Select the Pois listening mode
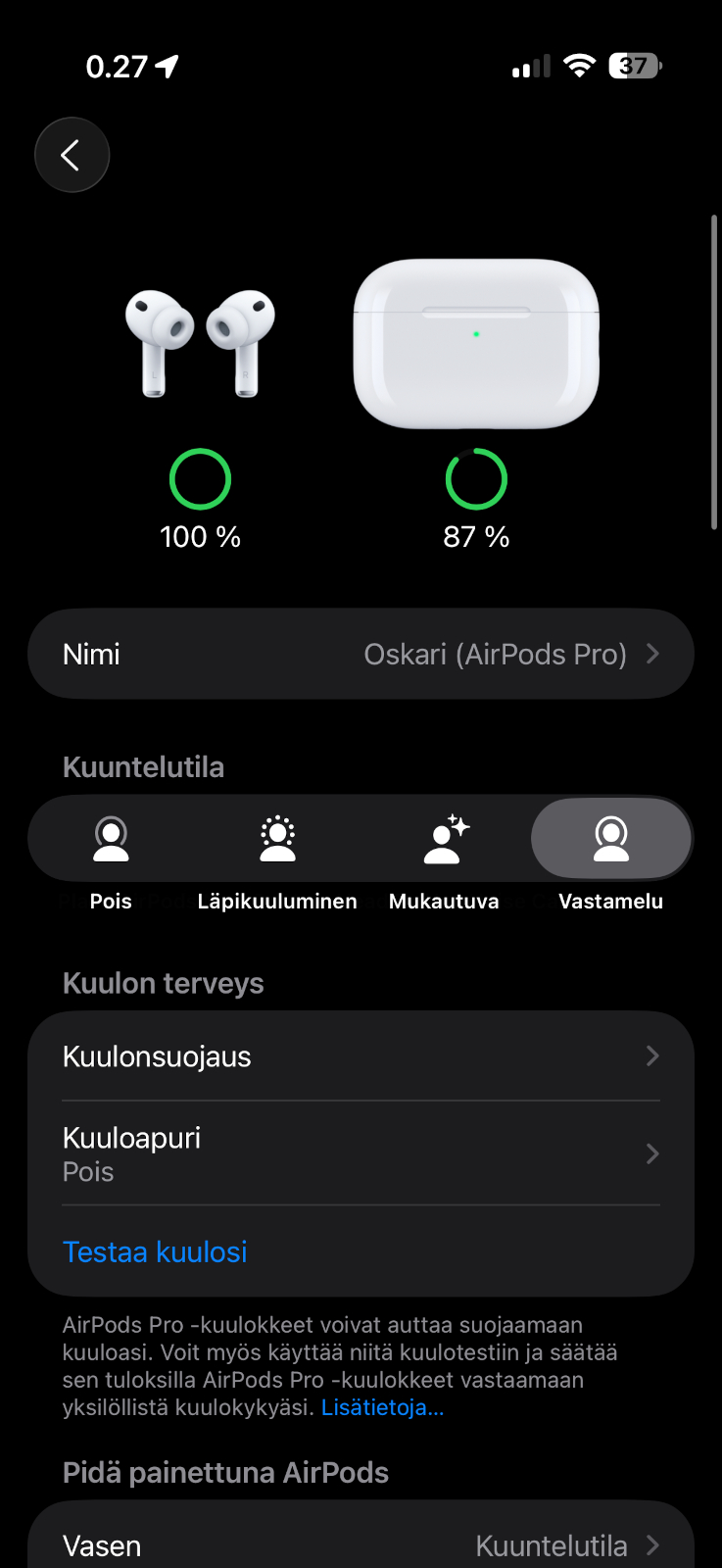This screenshot has height=1568, width=722. click(111, 840)
